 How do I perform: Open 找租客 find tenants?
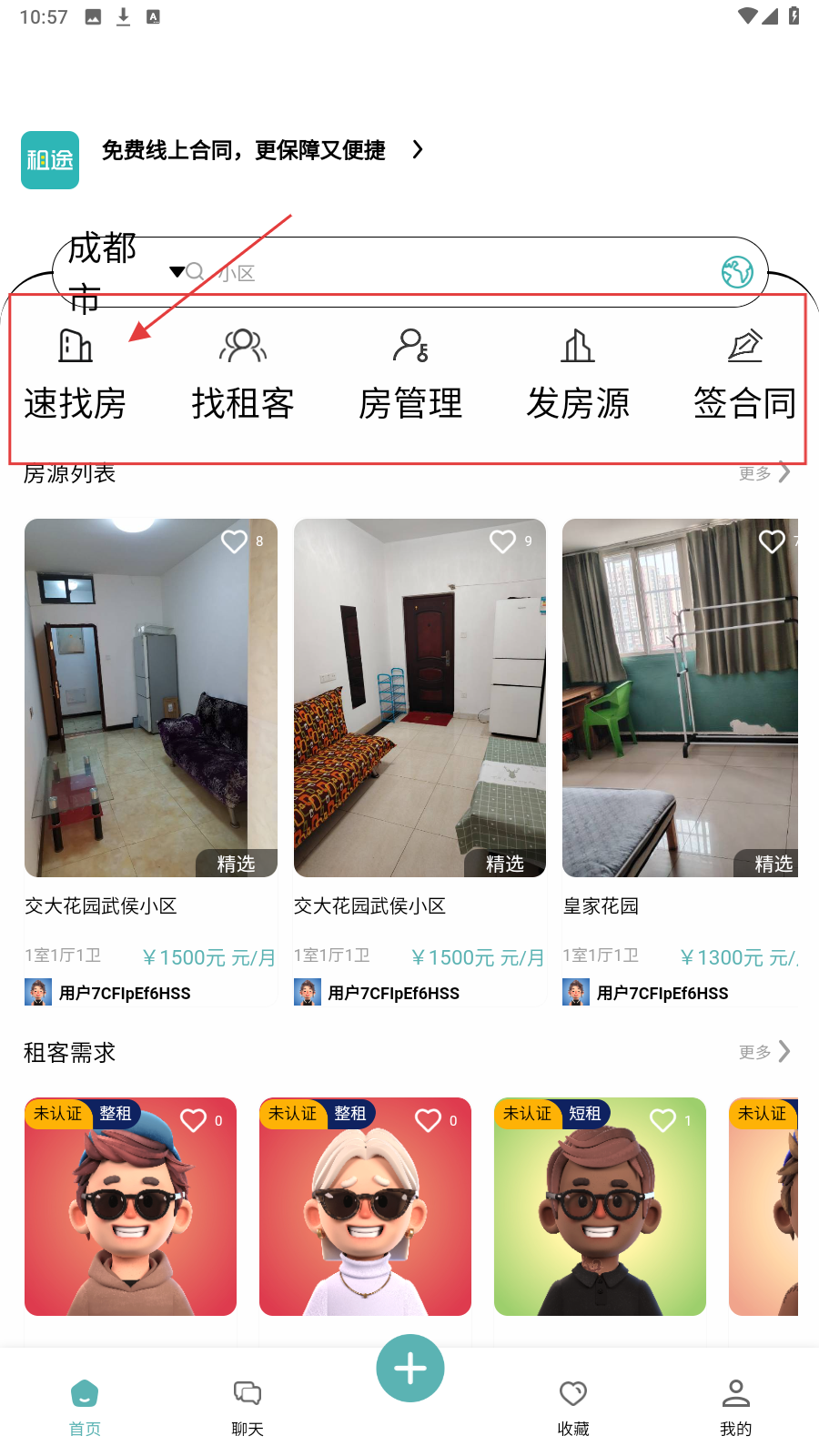click(243, 377)
